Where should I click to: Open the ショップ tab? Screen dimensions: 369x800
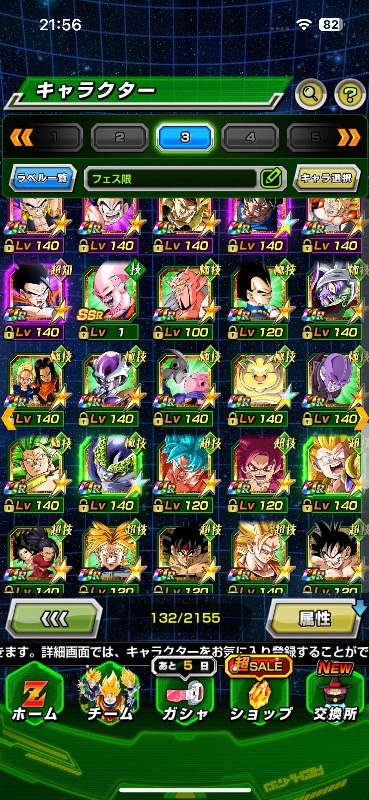260,695
